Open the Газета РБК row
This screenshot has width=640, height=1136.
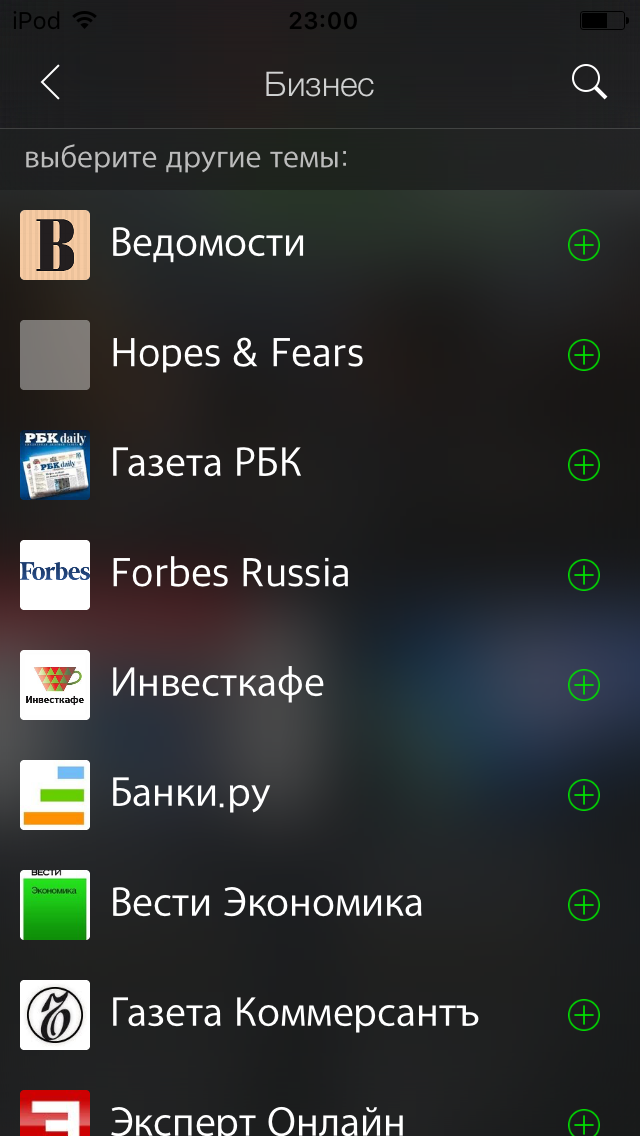point(320,465)
